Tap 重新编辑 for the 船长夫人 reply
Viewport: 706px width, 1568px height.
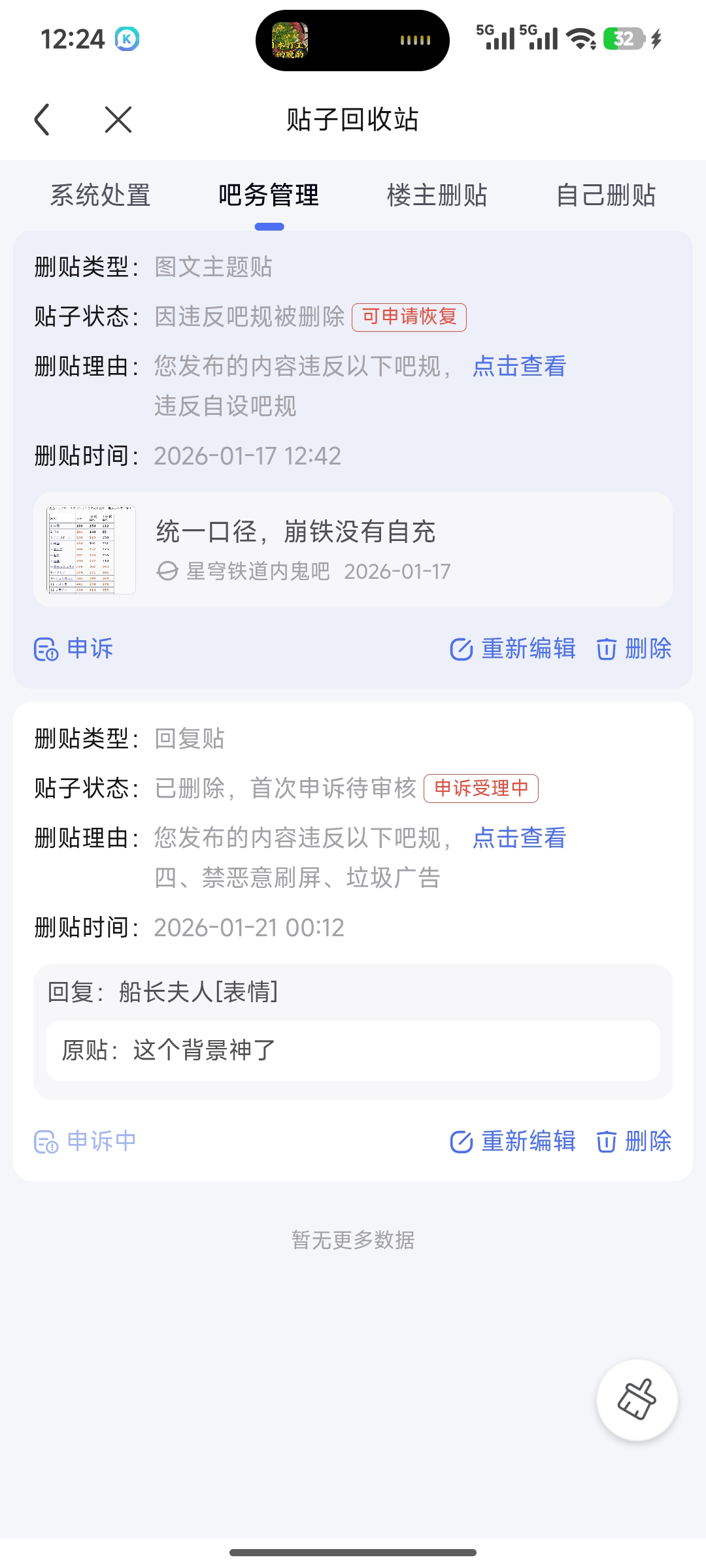click(513, 1141)
